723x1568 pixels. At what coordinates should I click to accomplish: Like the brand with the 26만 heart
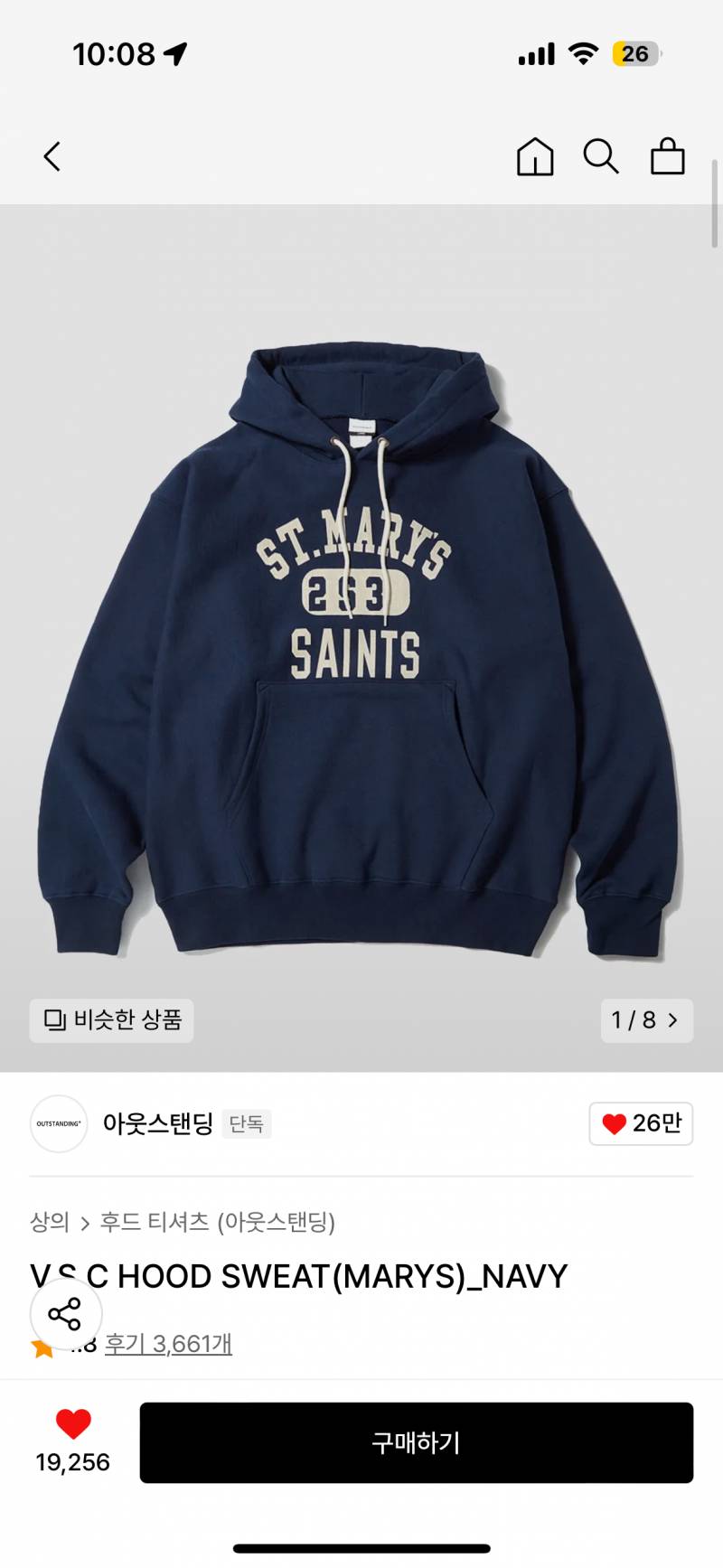coord(641,1123)
